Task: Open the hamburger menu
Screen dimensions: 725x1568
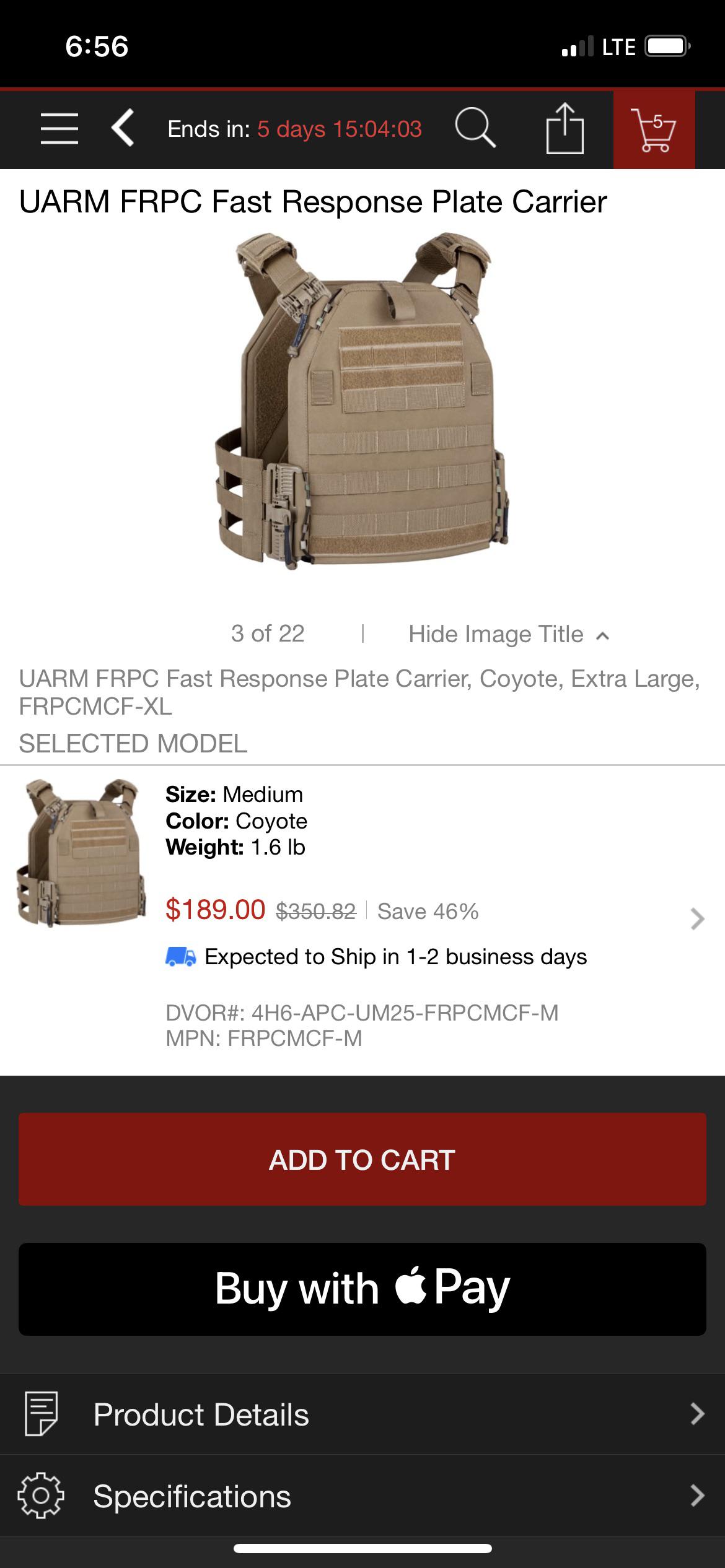Action: tap(59, 129)
